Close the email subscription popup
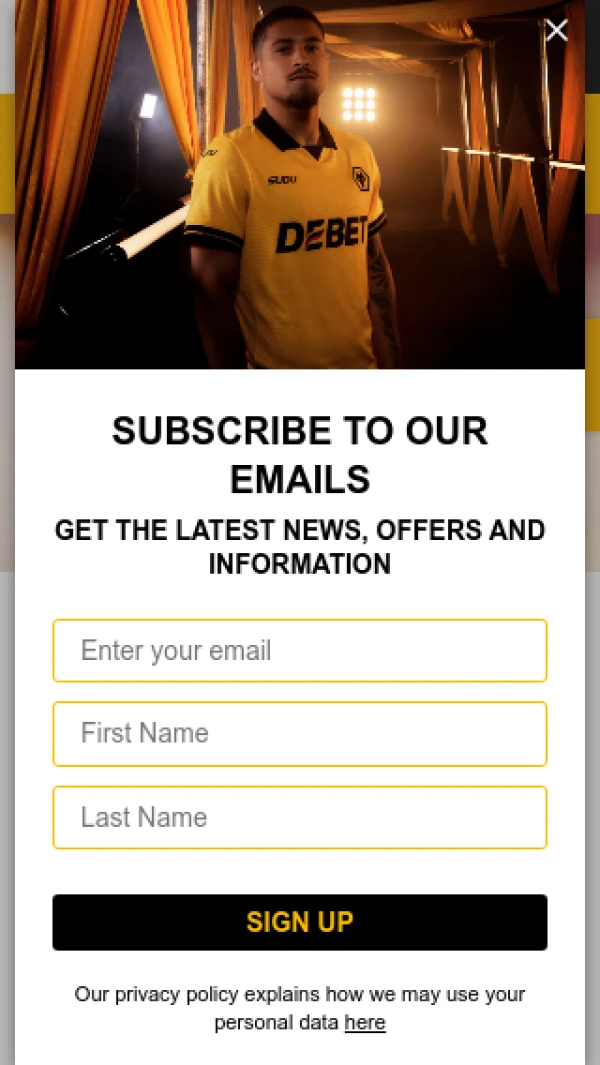 pyautogui.click(x=557, y=30)
